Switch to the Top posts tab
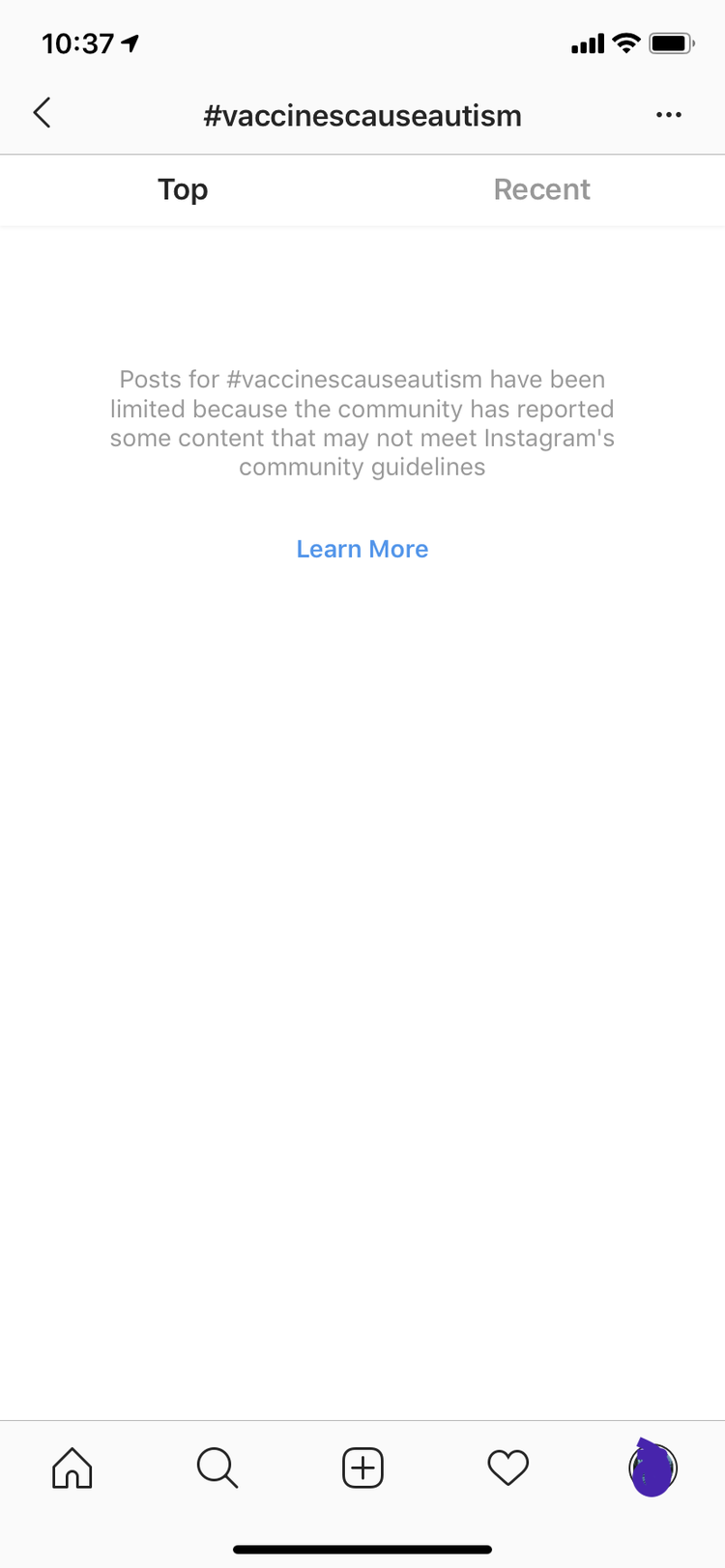Screen dimensions: 725x1568 [x=183, y=189]
